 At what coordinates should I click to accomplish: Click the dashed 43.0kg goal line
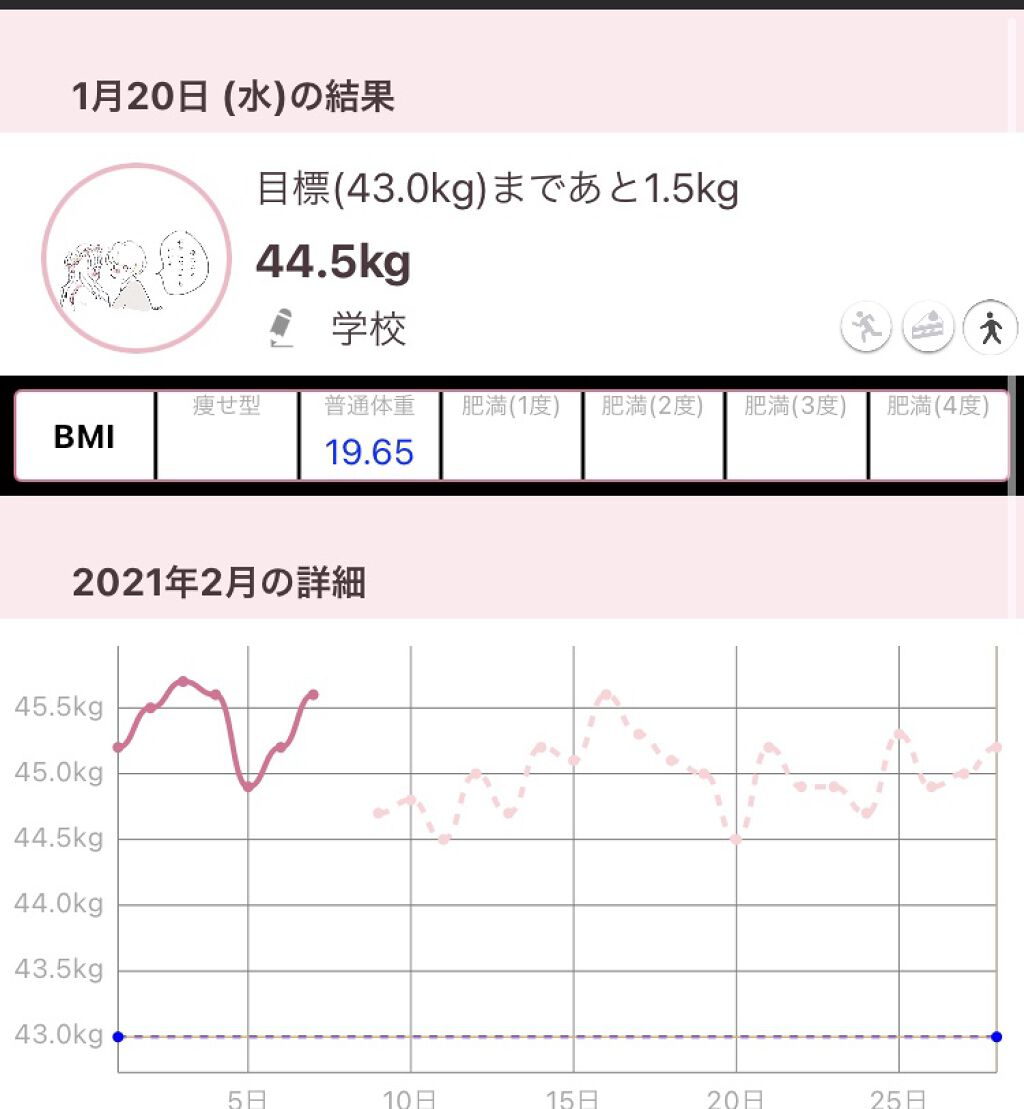[x=550, y=1037]
